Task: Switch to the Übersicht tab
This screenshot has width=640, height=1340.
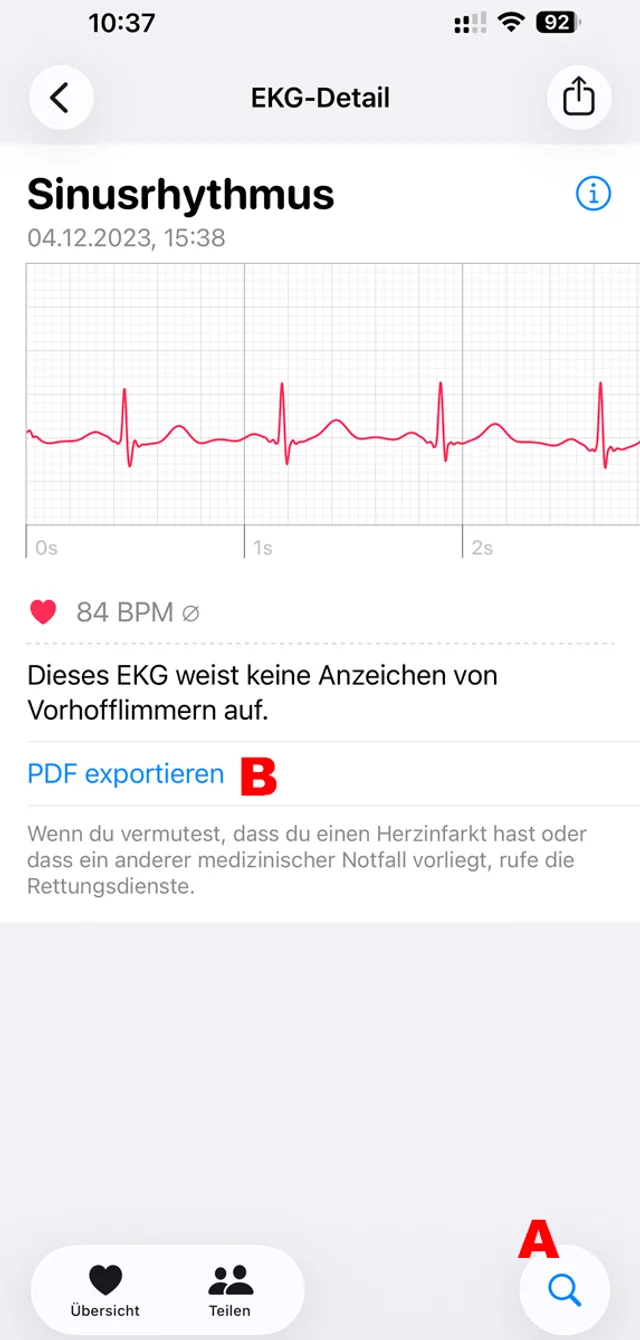Action: (105, 1288)
